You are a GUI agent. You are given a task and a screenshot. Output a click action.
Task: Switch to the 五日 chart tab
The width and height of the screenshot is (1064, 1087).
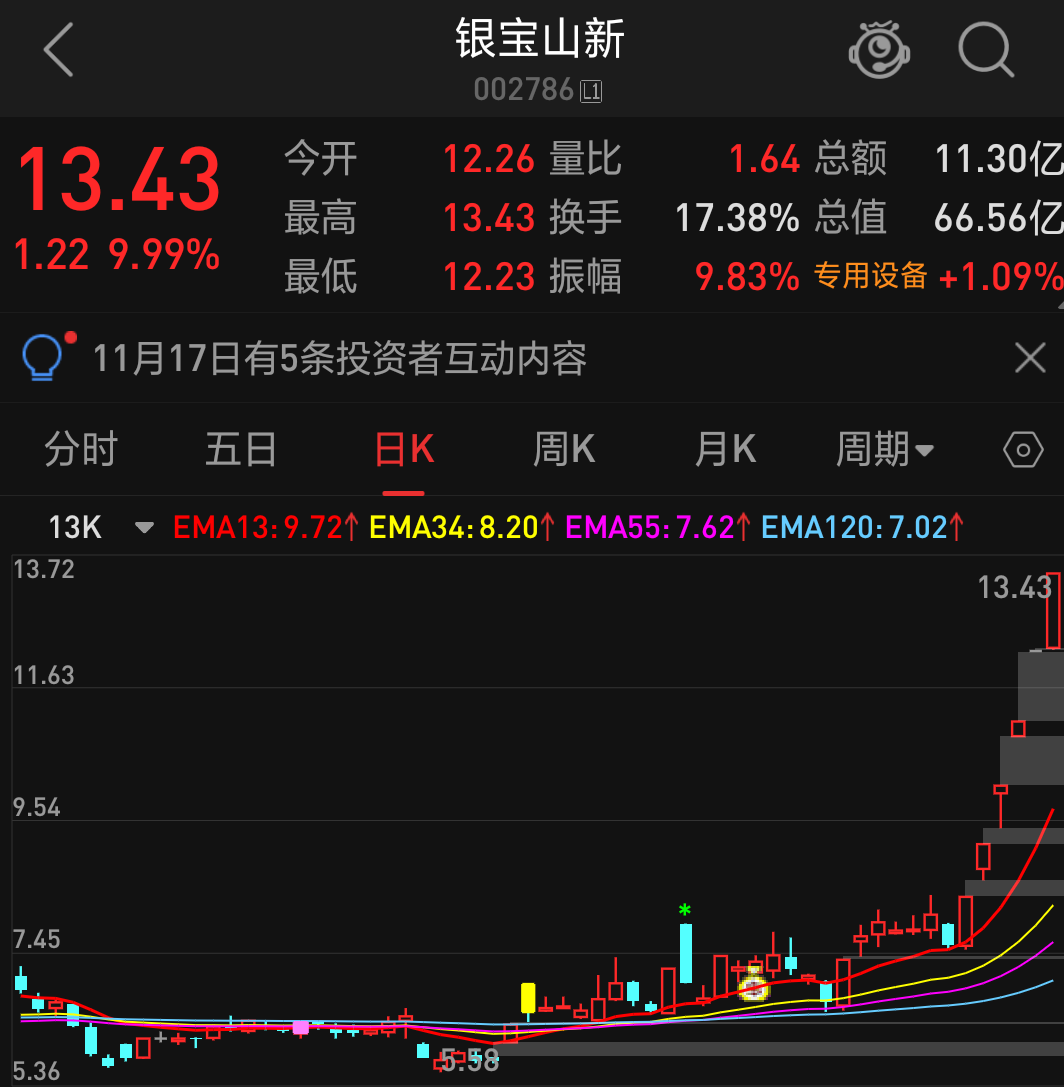point(240,450)
